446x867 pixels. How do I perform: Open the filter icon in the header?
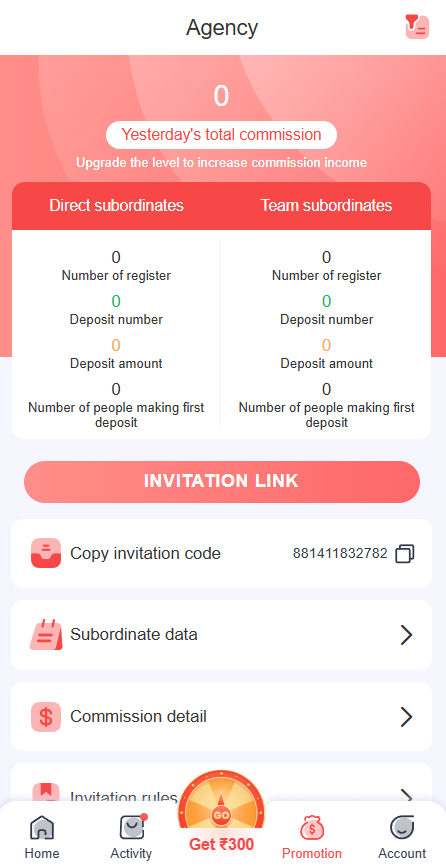(417, 27)
